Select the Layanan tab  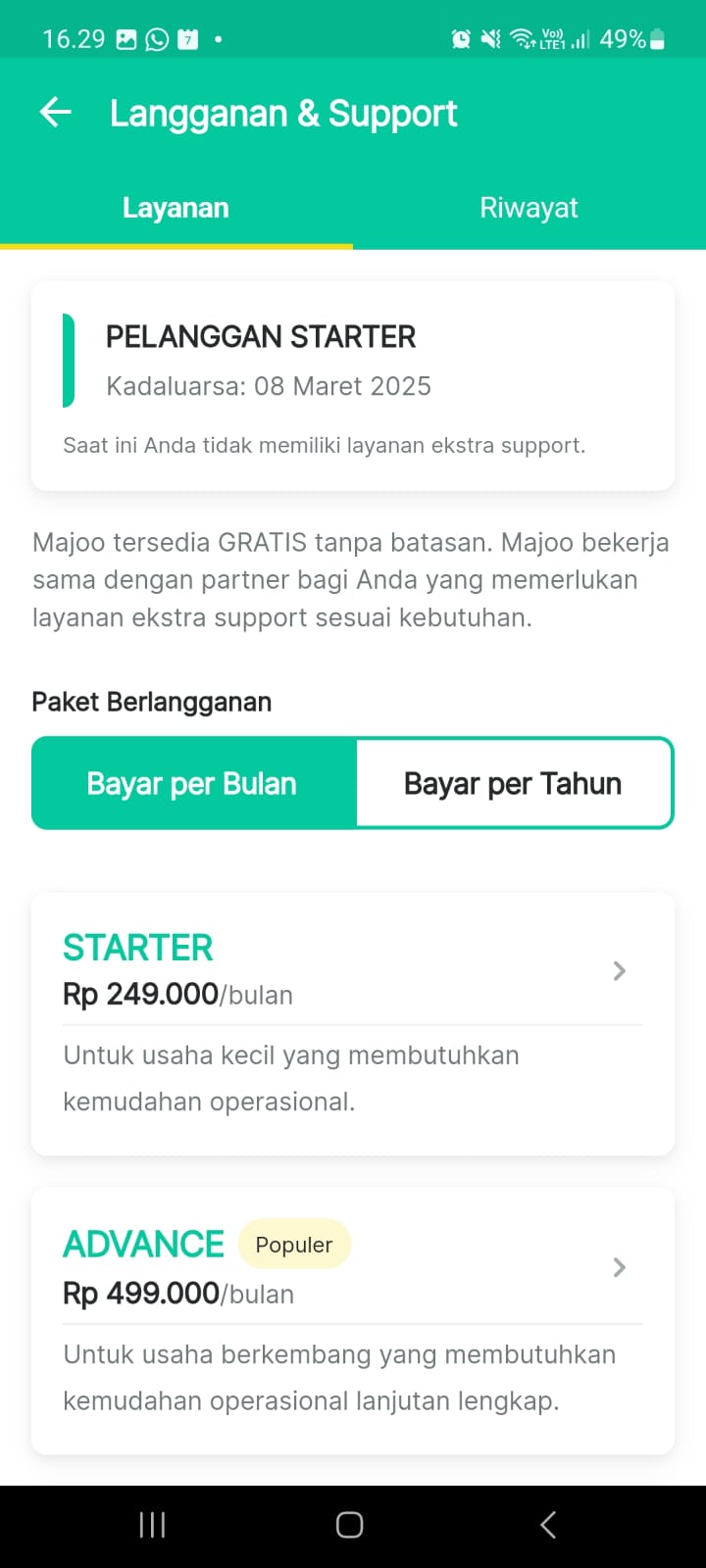pyautogui.click(x=176, y=208)
